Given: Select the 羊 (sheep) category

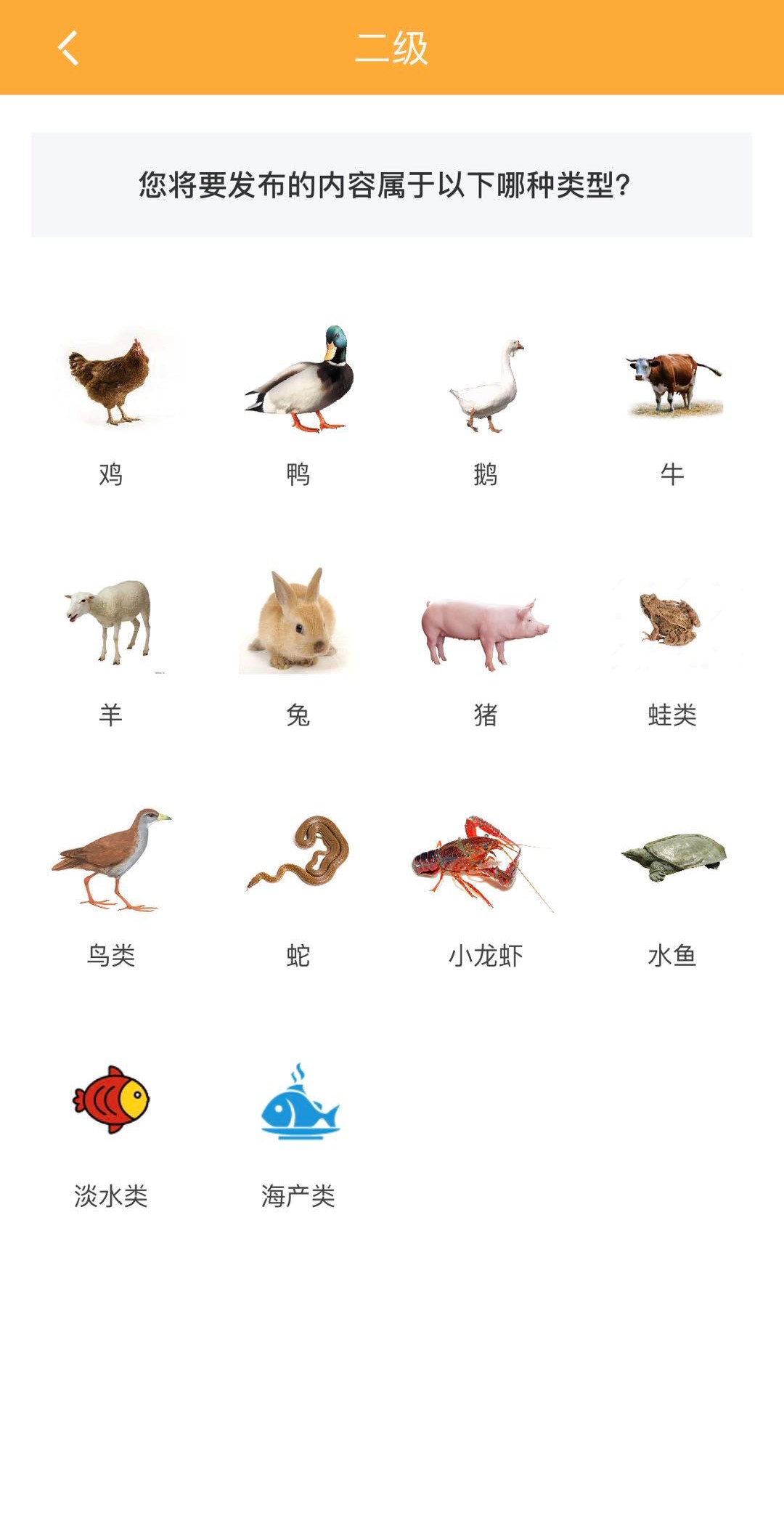Looking at the screenshot, I should click(110, 645).
